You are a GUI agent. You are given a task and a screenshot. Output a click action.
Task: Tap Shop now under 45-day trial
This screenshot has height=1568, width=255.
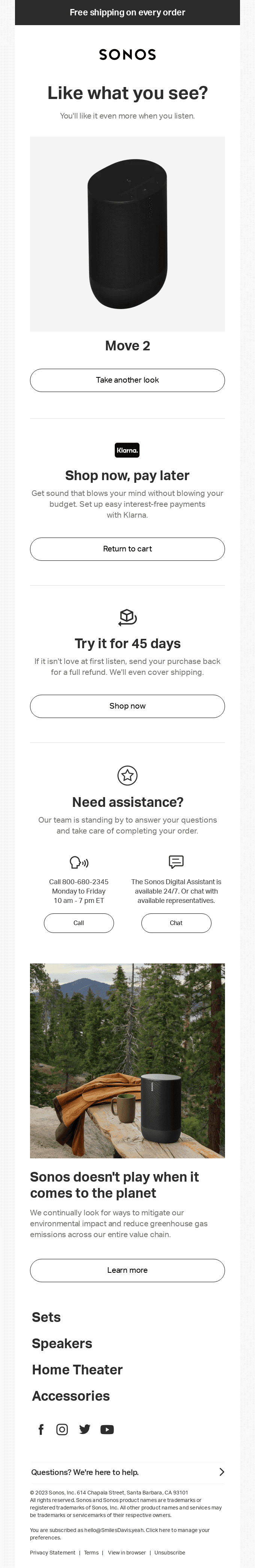click(x=127, y=706)
